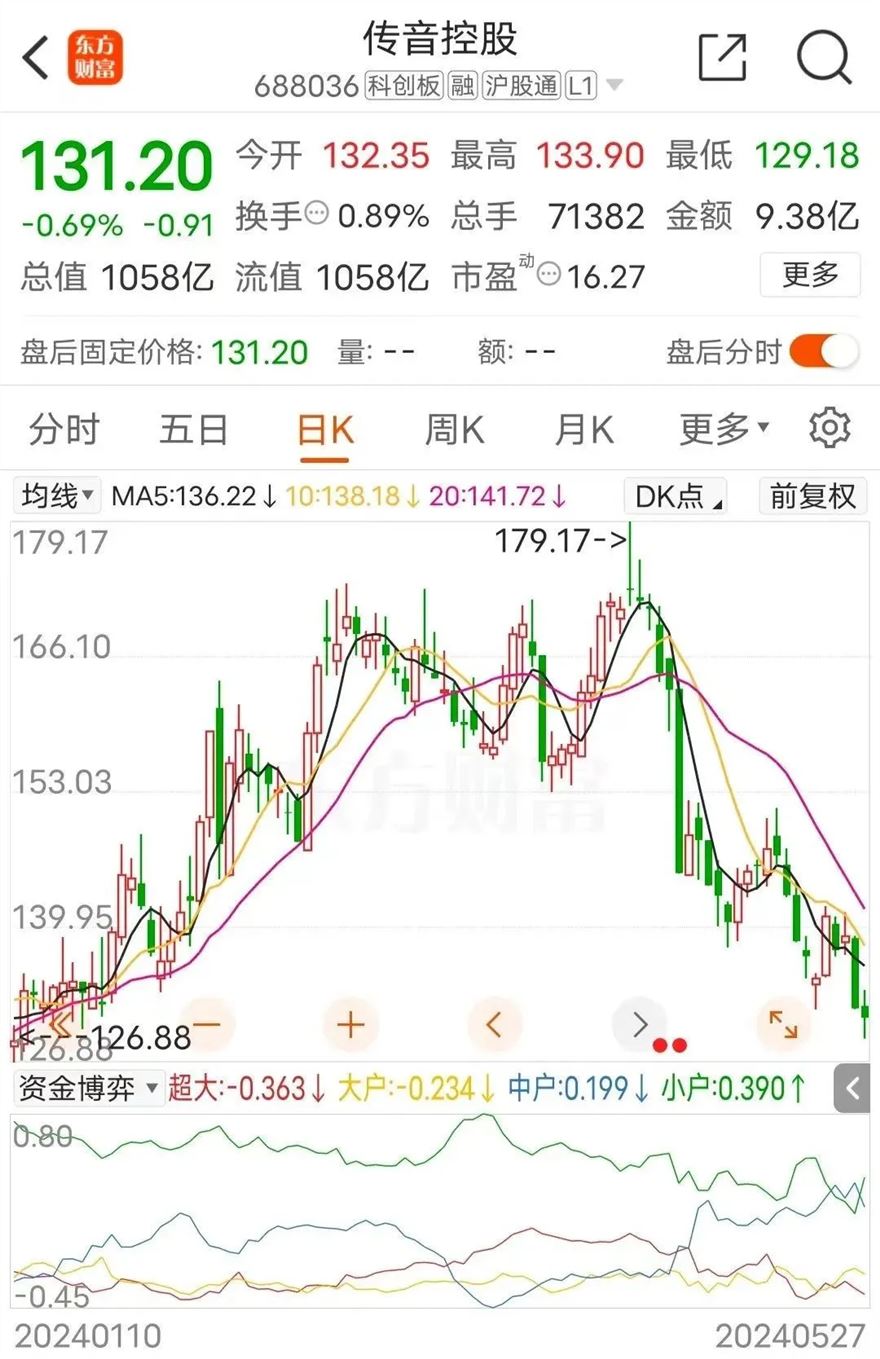Move chart to earlier dates

(494, 1024)
